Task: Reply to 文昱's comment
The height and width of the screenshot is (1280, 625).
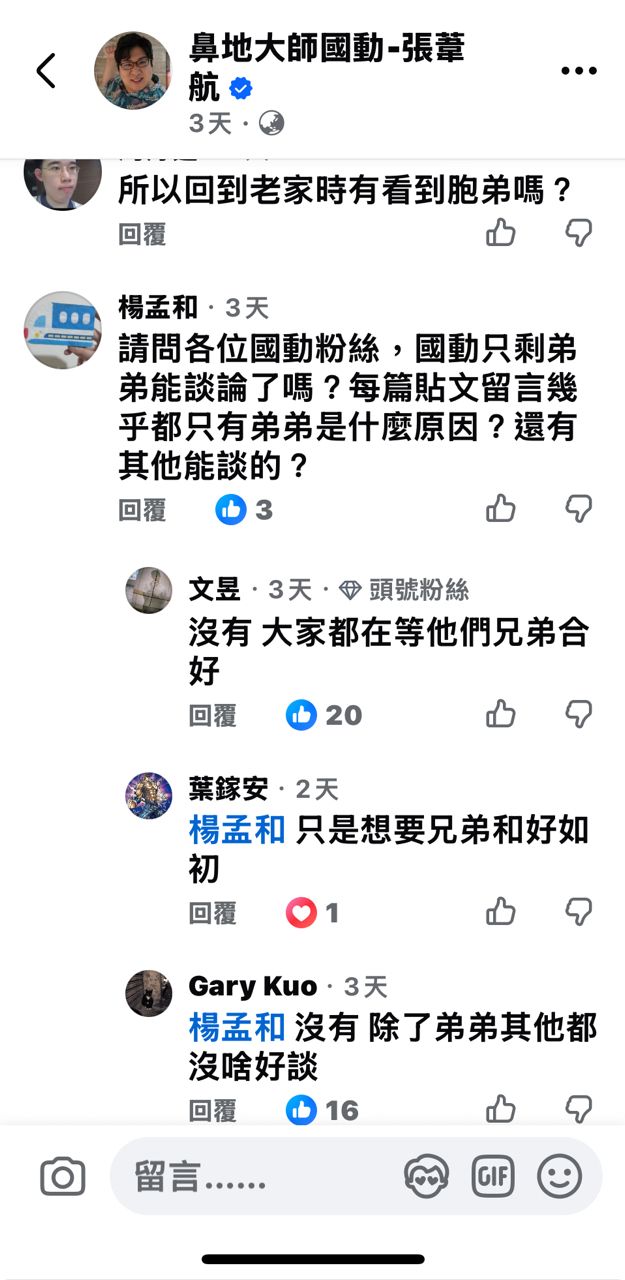Action: (212, 715)
